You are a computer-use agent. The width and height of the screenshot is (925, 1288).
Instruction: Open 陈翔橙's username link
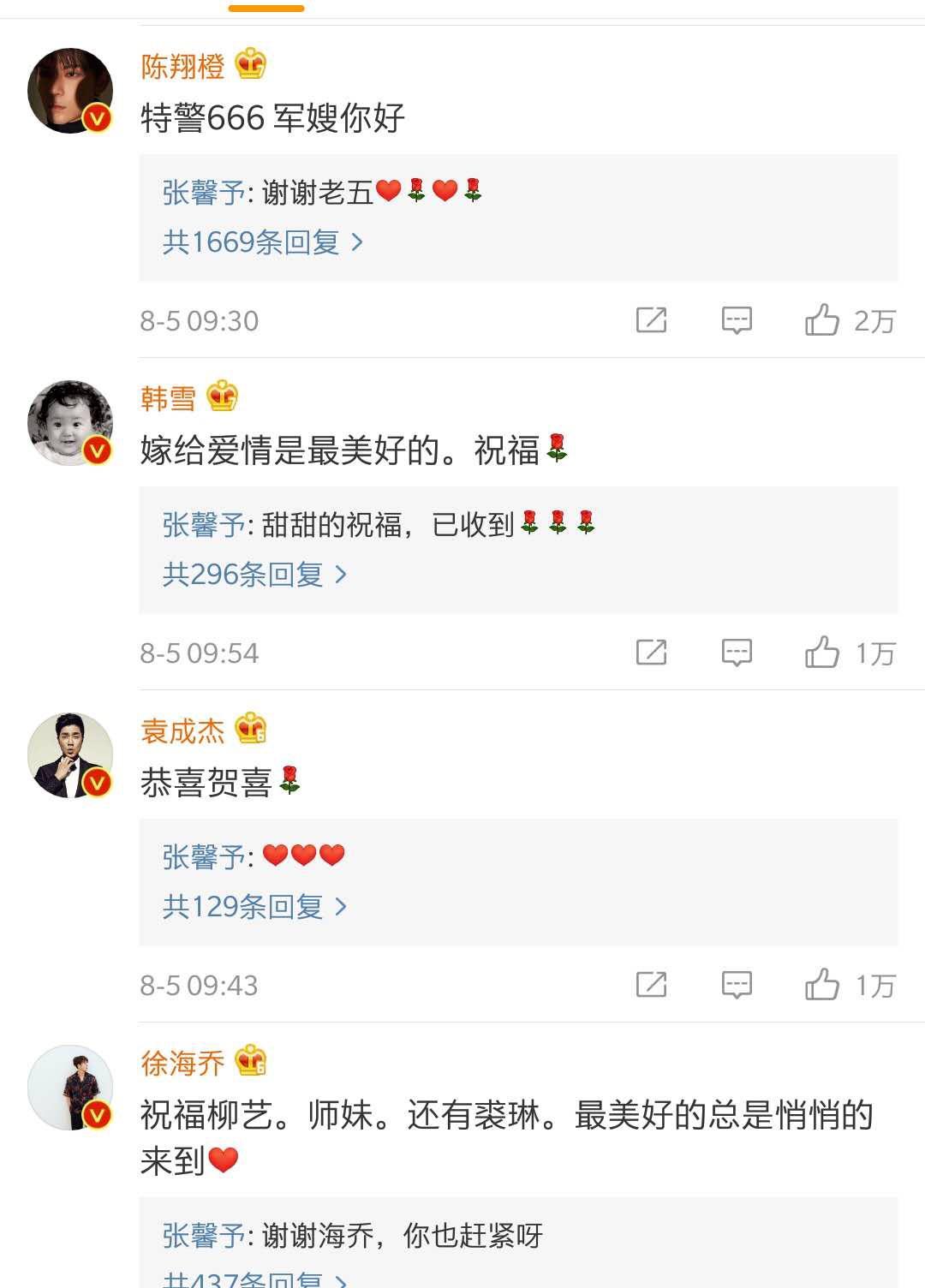(182, 66)
